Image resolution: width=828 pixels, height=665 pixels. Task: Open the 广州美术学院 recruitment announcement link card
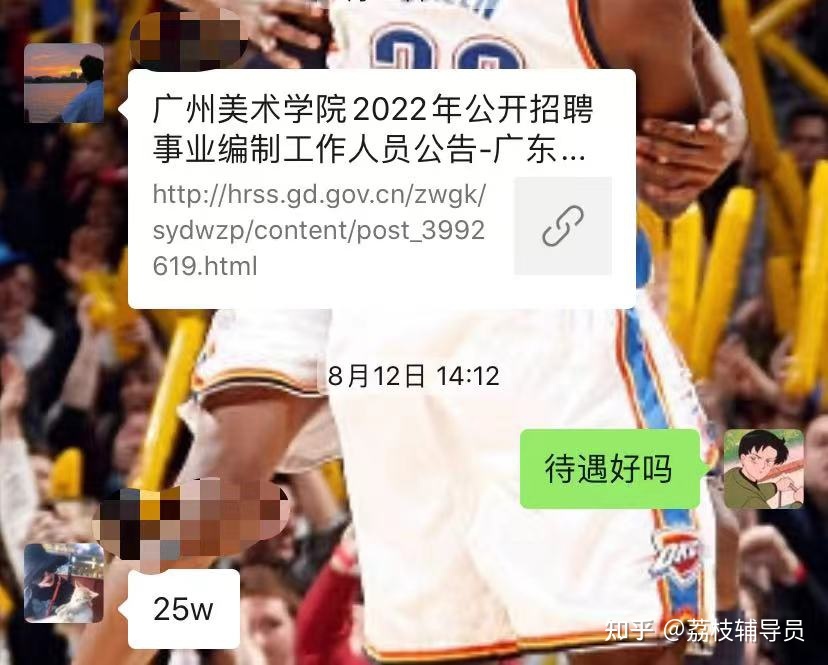pos(380,188)
